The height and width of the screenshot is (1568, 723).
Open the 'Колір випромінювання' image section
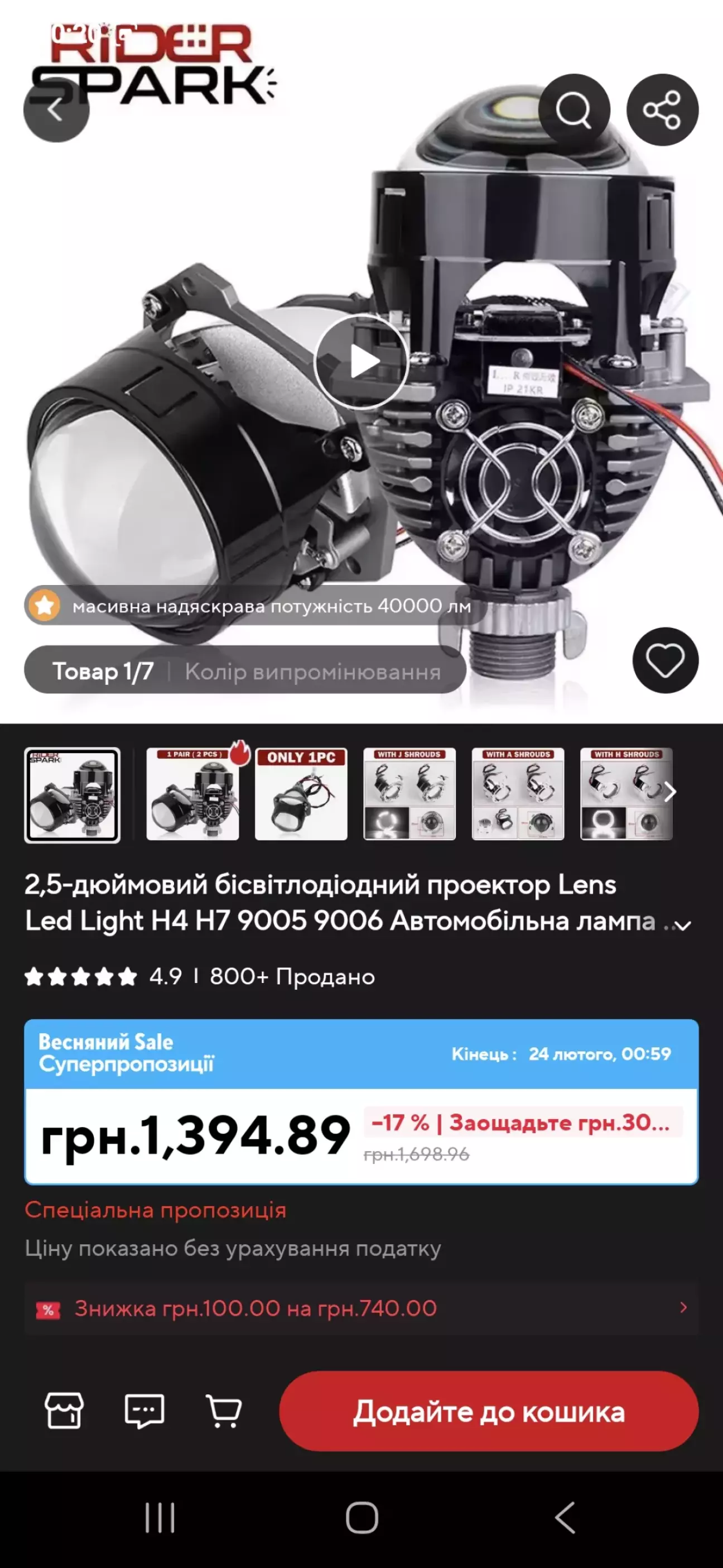pyautogui.click(x=313, y=672)
